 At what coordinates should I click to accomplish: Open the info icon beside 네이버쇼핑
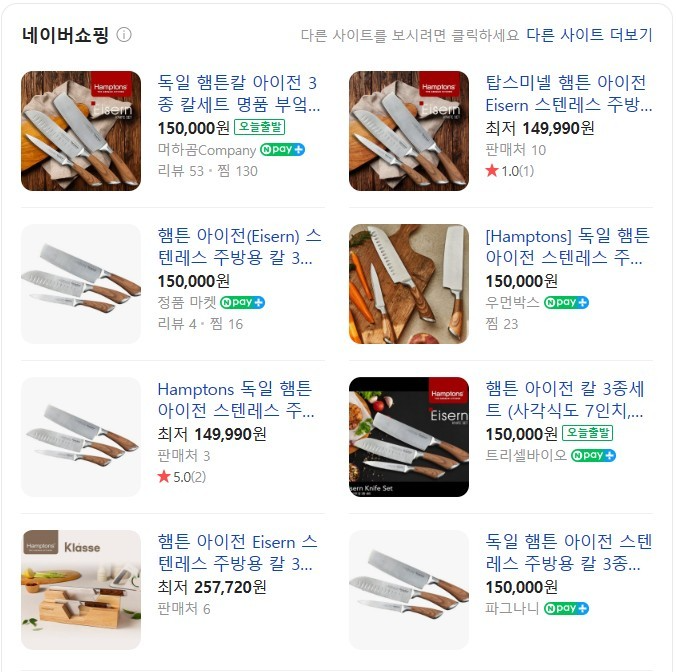124,35
